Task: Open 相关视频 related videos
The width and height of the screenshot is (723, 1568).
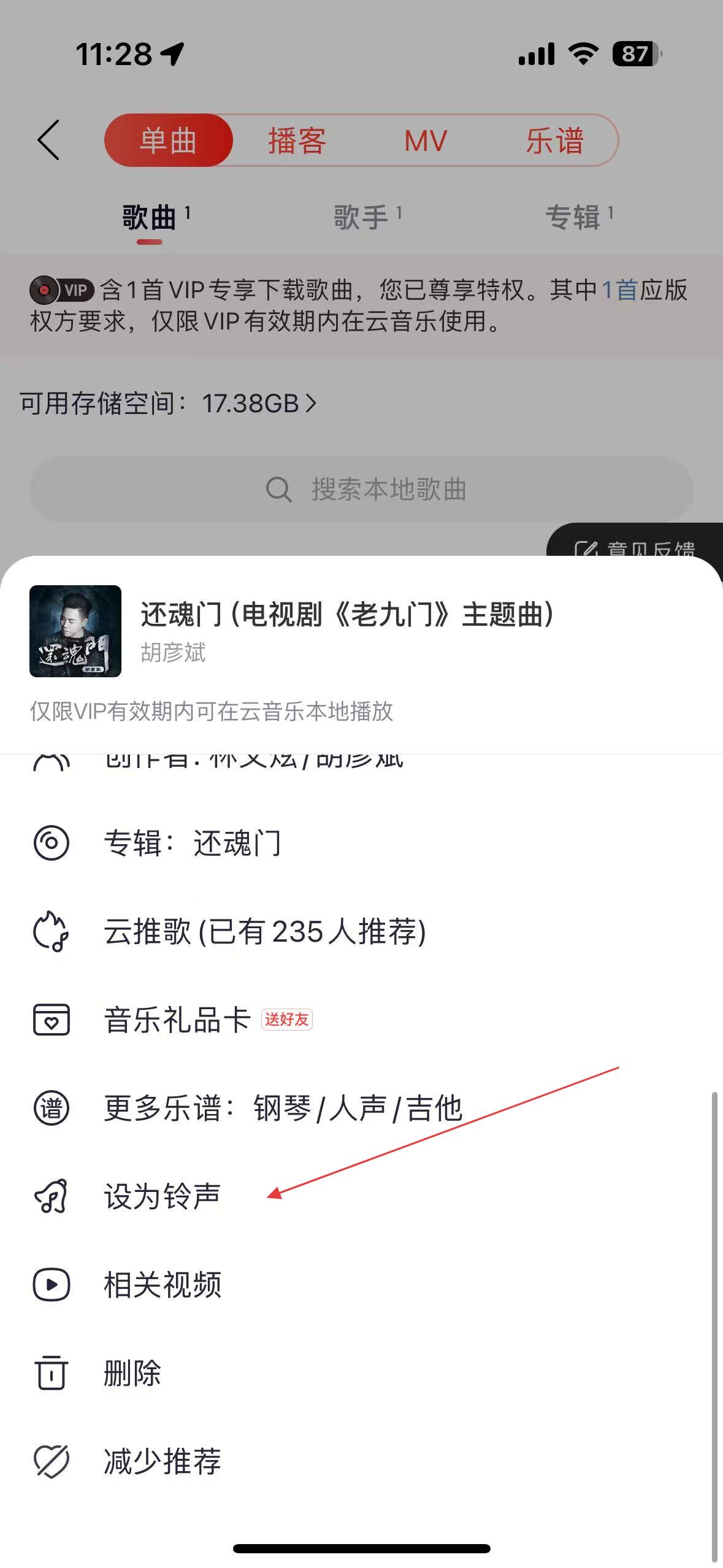Action: 163,1285
